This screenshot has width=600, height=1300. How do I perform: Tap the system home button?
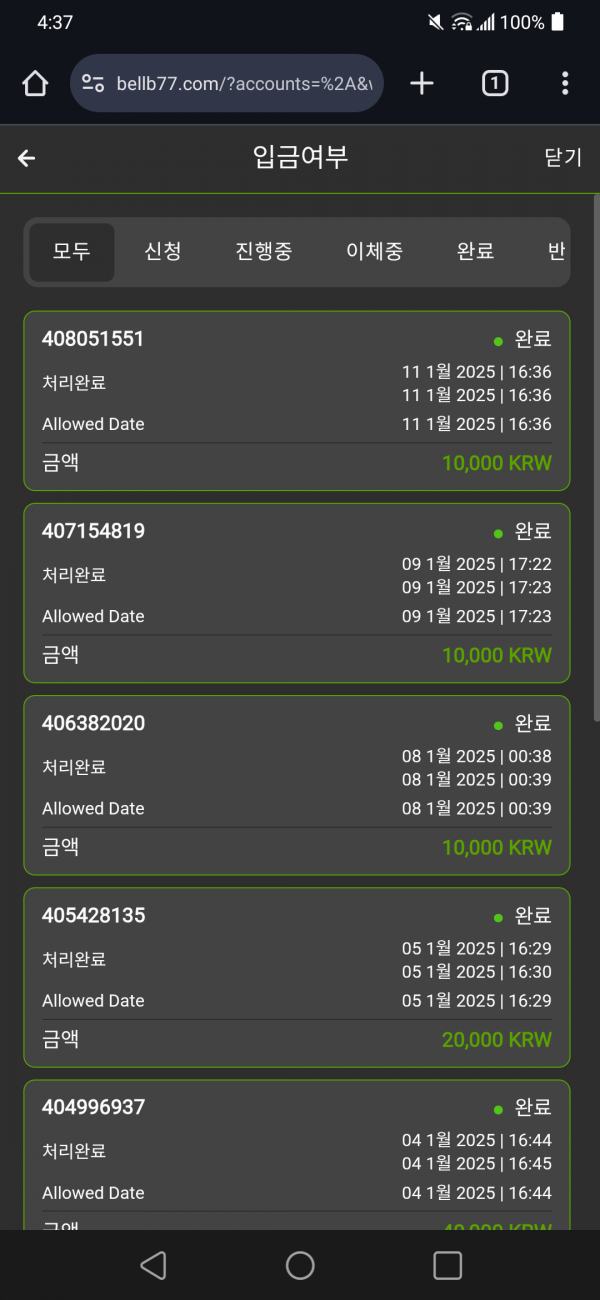coord(300,1265)
